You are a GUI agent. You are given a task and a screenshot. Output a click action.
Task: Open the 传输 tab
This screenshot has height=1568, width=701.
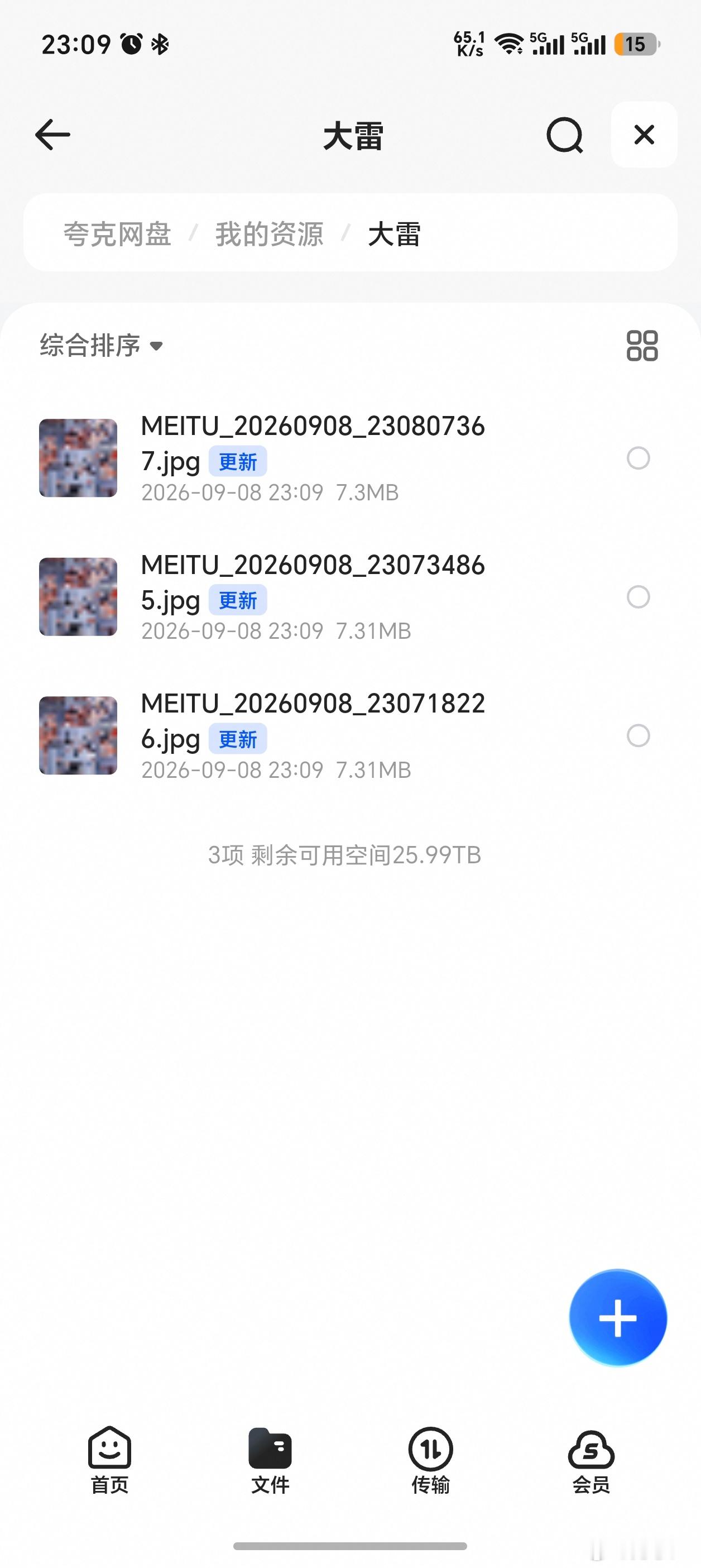click(x=431, y=1460)
